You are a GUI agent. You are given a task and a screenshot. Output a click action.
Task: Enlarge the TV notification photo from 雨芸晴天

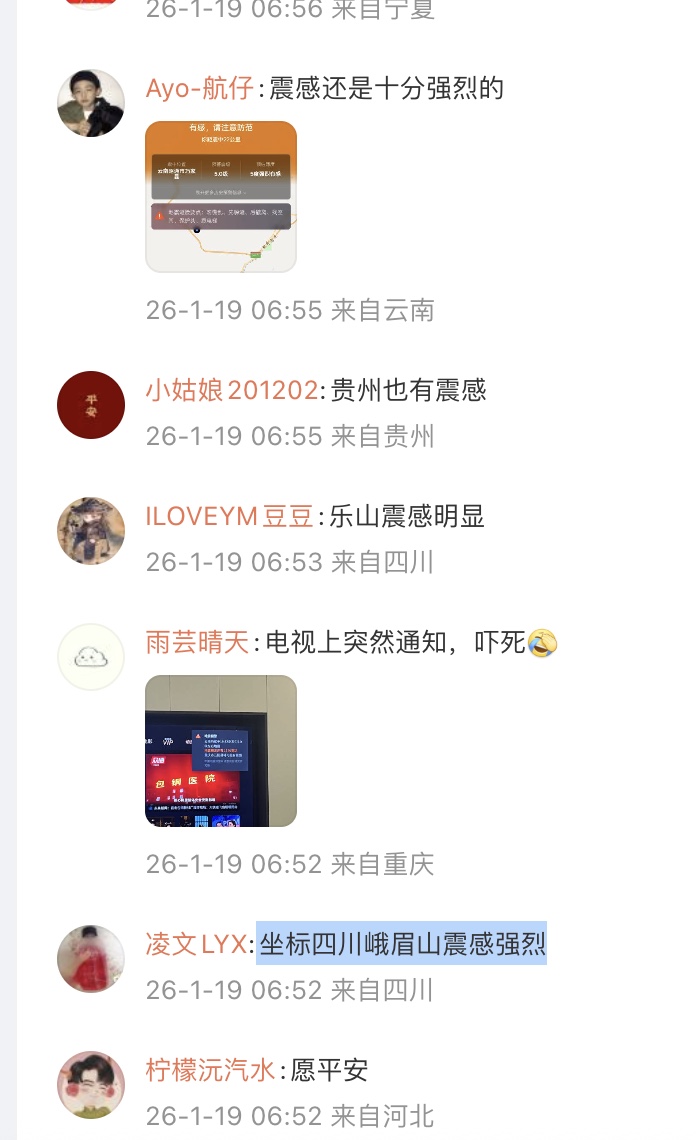click(x=221, y=751)
